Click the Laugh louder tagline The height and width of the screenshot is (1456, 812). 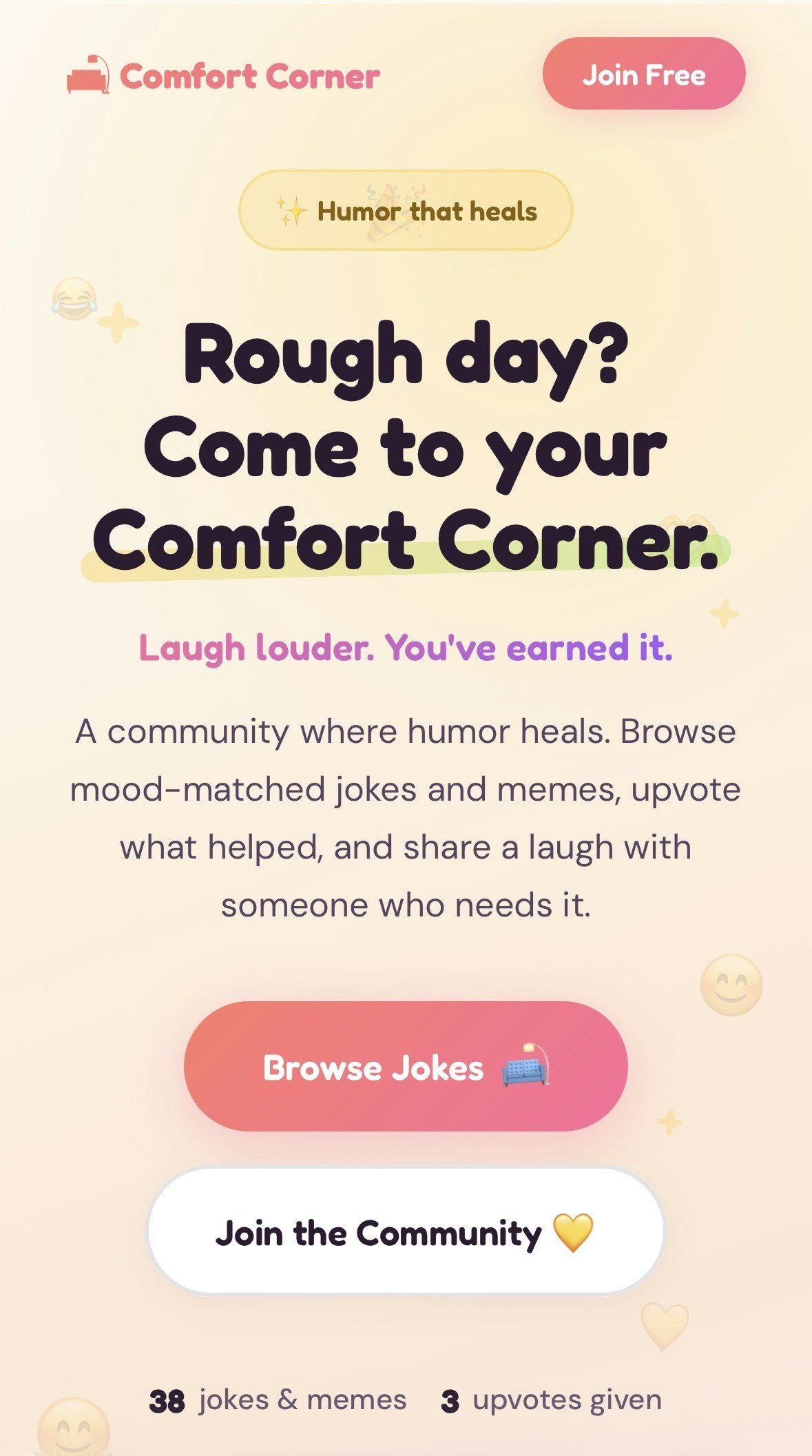point(406,646)
